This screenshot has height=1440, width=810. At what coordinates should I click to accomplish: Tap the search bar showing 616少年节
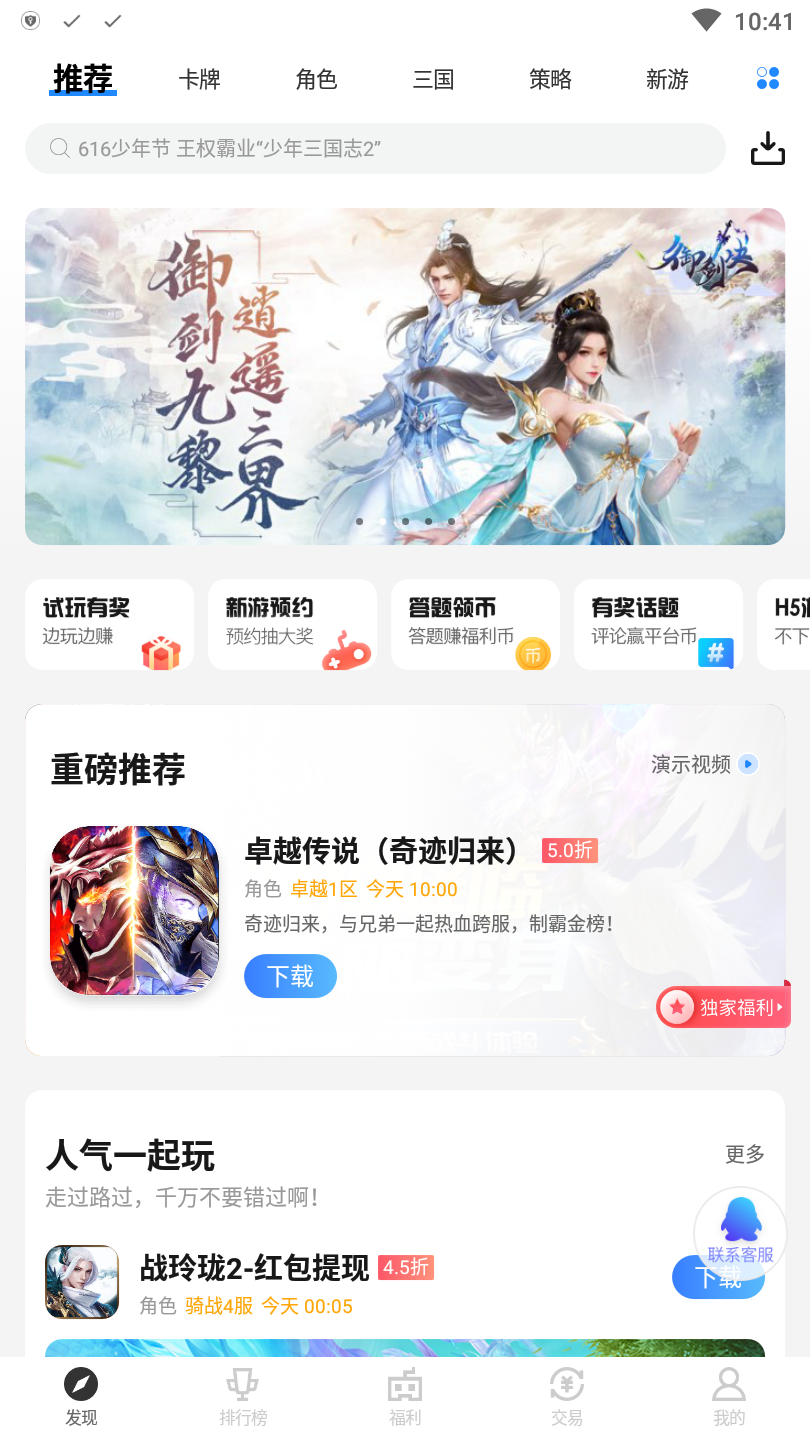[x=375, y=147]
